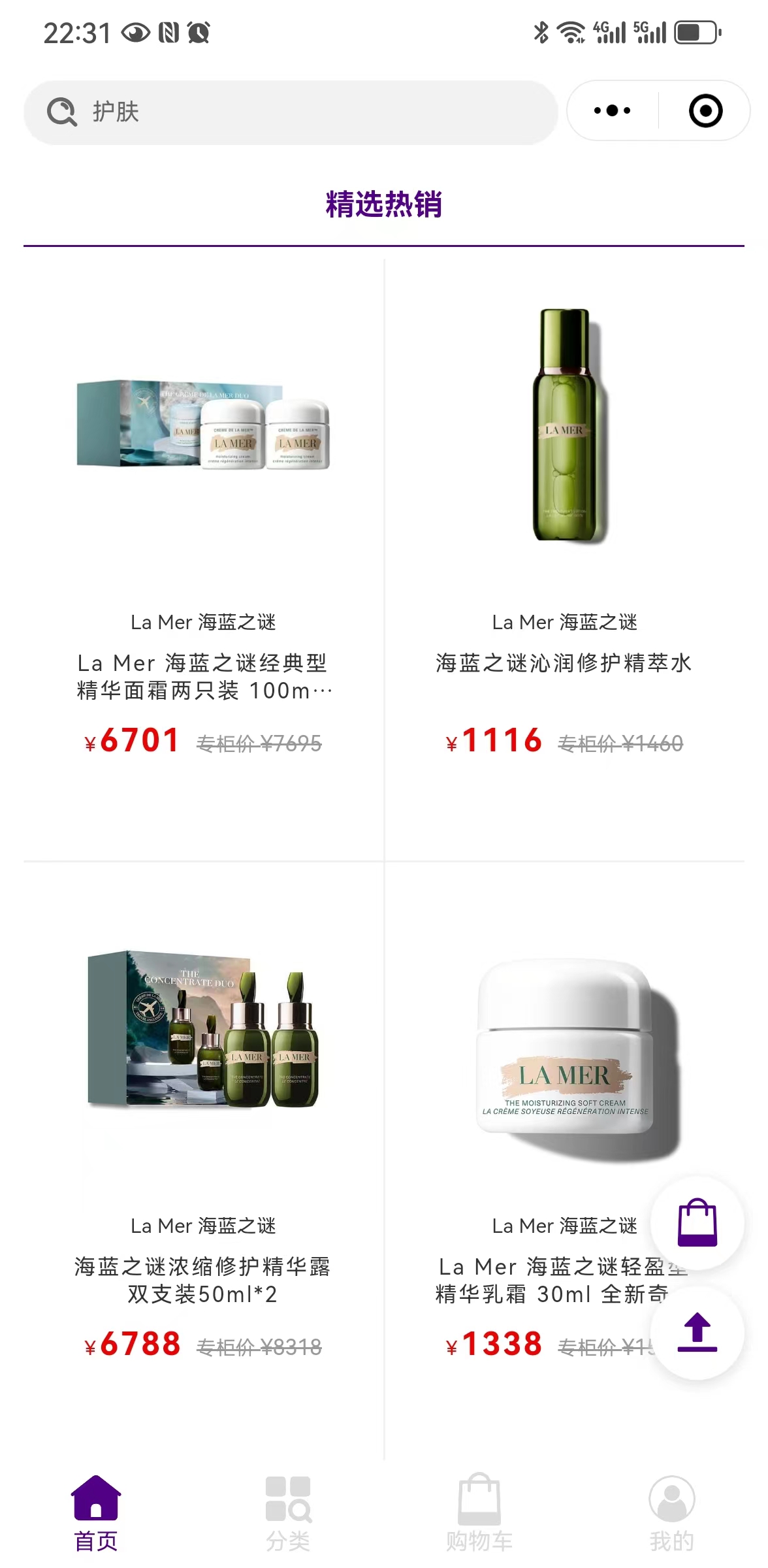Open La Mer 经典型精华面霜两只装 product

point(203,676)
